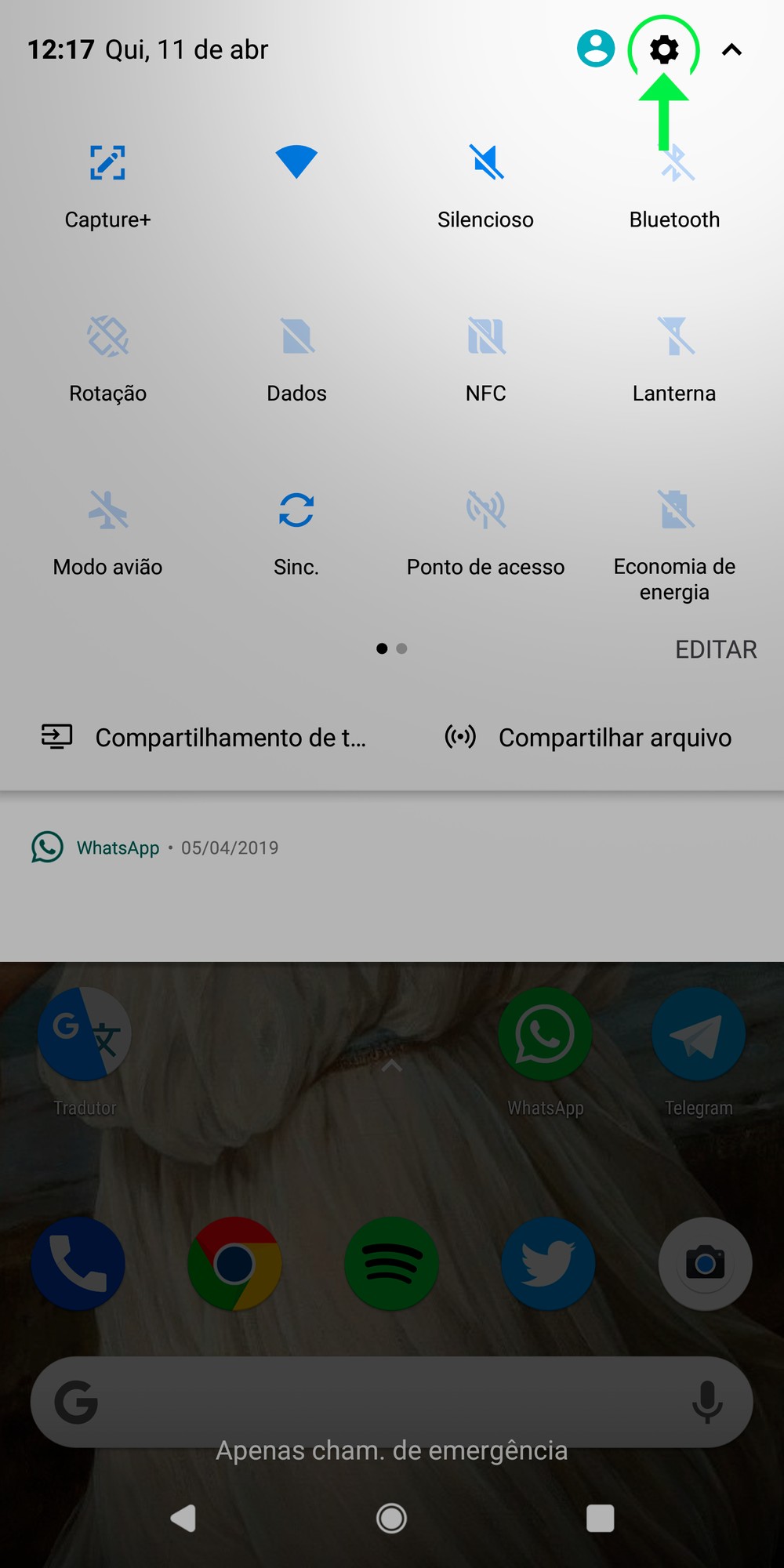
Task: Tap EDITAR to edit quick tiles
Action: [716, 650]
